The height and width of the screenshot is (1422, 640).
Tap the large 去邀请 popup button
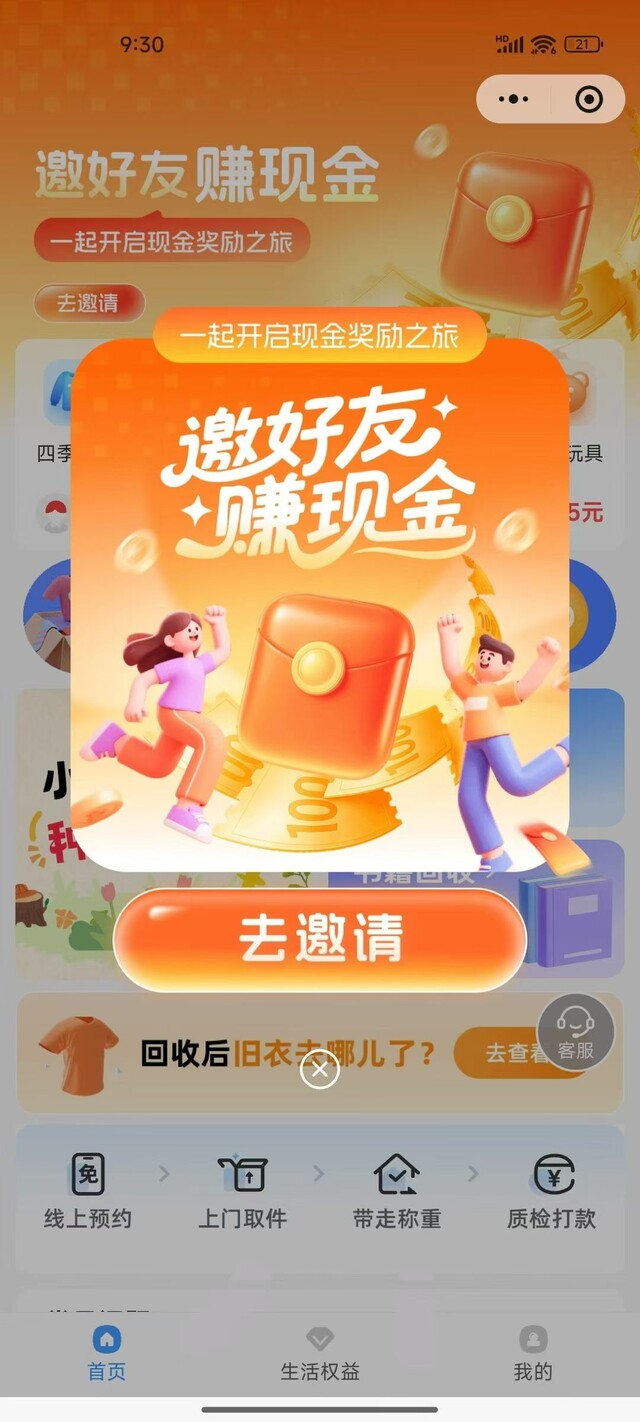click(x=320, y=939)
